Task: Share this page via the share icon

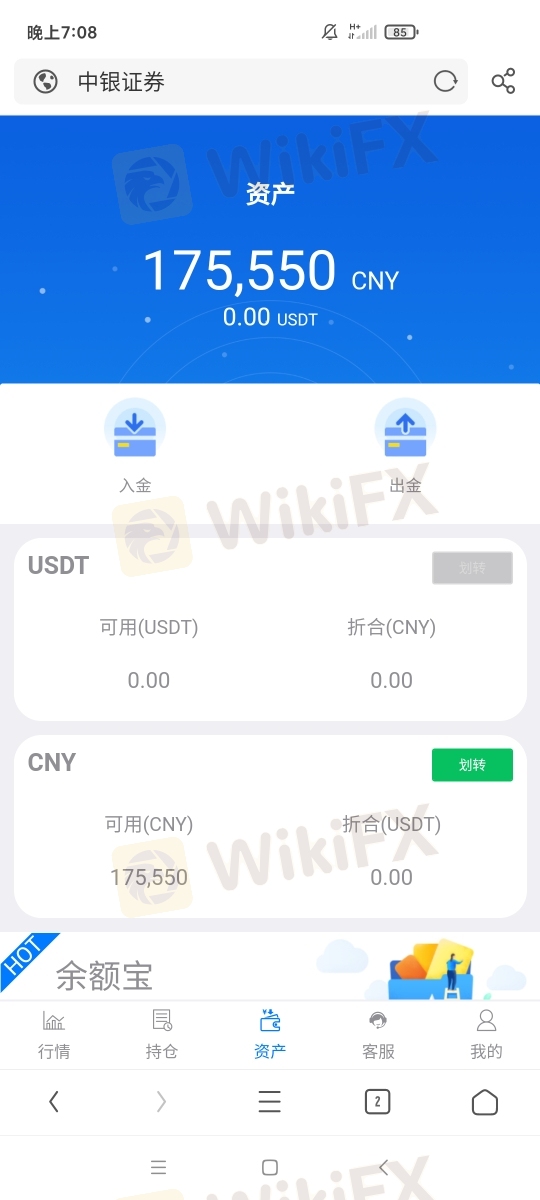Action: 503,82
